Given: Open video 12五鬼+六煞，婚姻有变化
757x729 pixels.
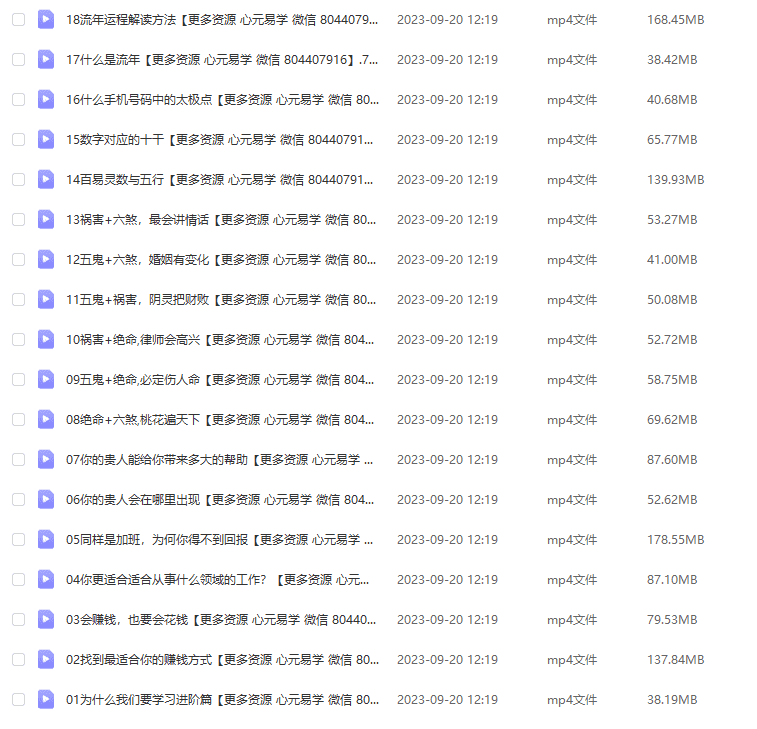Looking at the screenshot, I should [x=220, y=259].
